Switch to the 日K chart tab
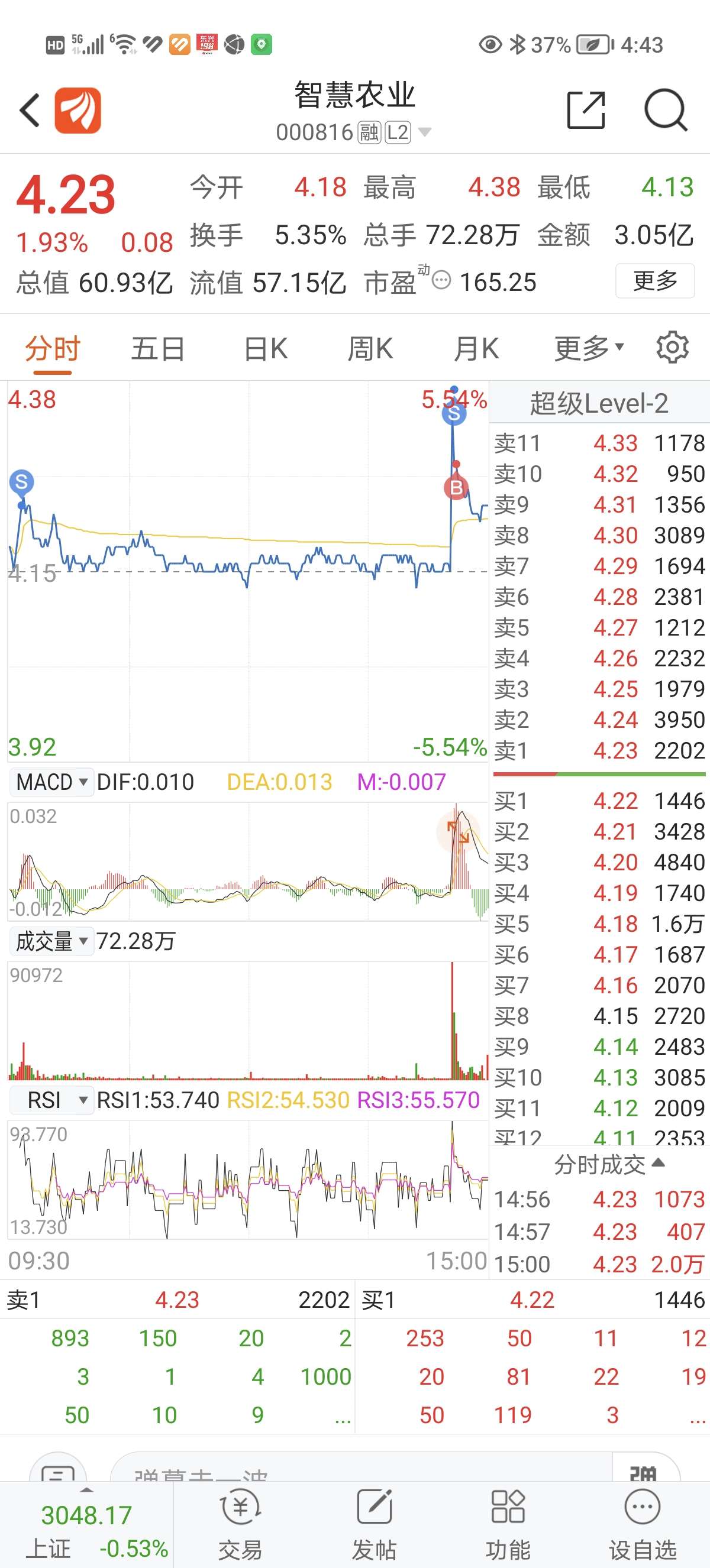 (x=266, y=349)
